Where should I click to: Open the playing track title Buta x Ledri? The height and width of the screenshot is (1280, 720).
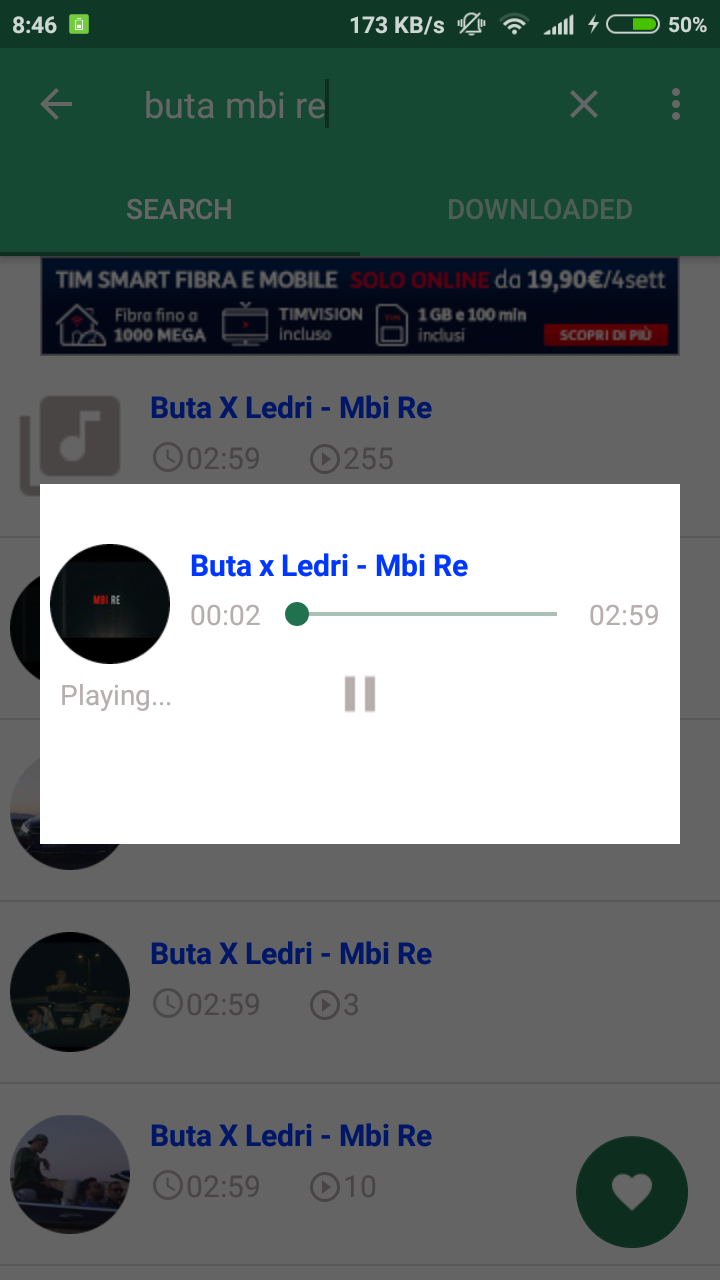click(x=328, y=565)
